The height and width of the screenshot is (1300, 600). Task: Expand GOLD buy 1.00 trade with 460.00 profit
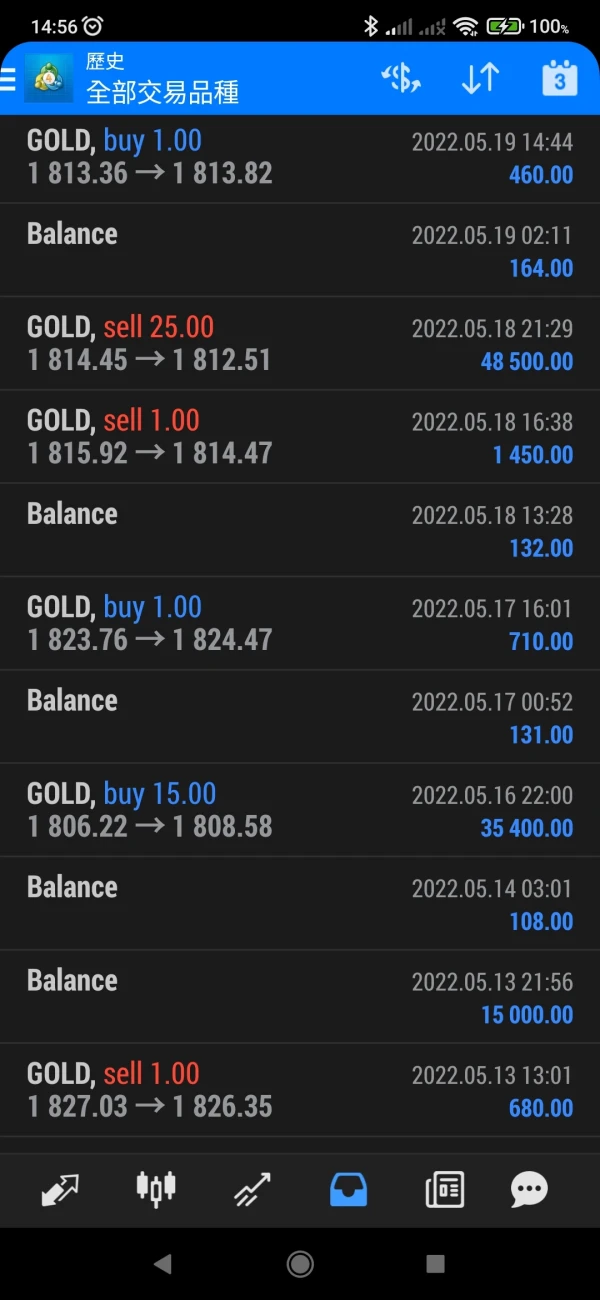[300, 158]
